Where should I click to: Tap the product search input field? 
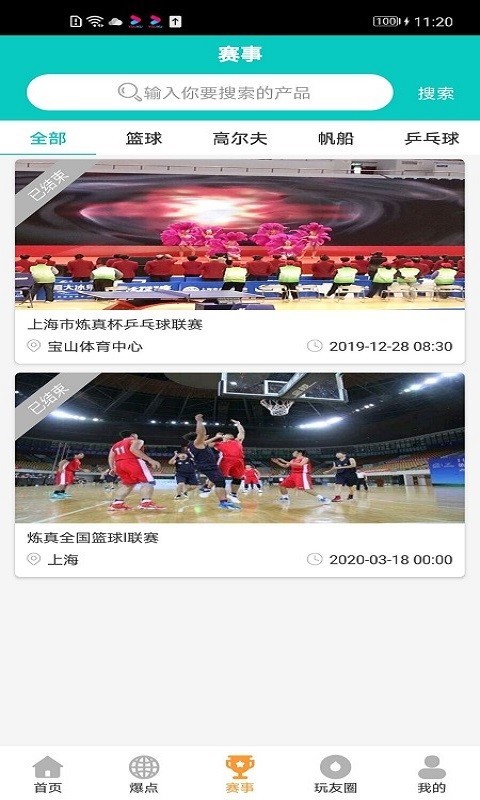pyautogui.click(x=210, y=92)
